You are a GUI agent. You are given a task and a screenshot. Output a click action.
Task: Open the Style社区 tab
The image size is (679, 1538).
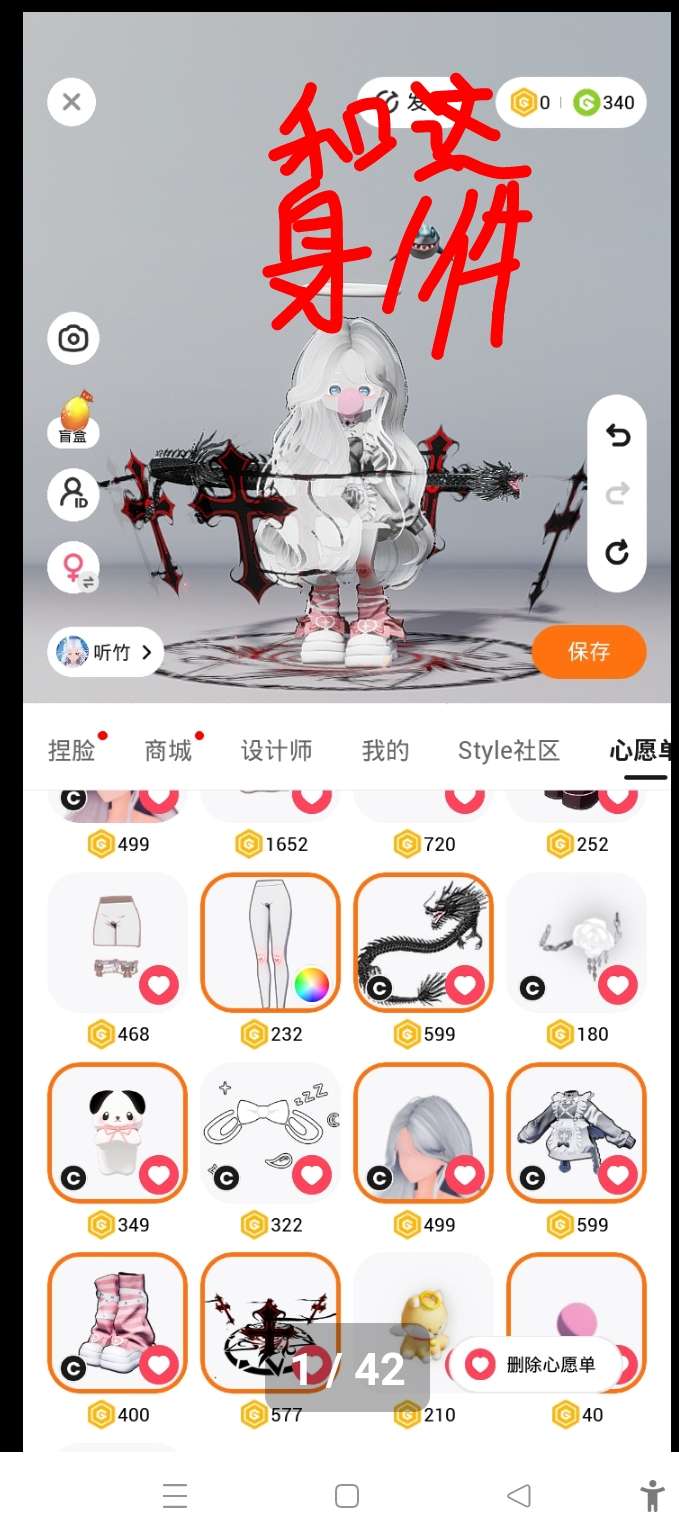pos(508,751)
